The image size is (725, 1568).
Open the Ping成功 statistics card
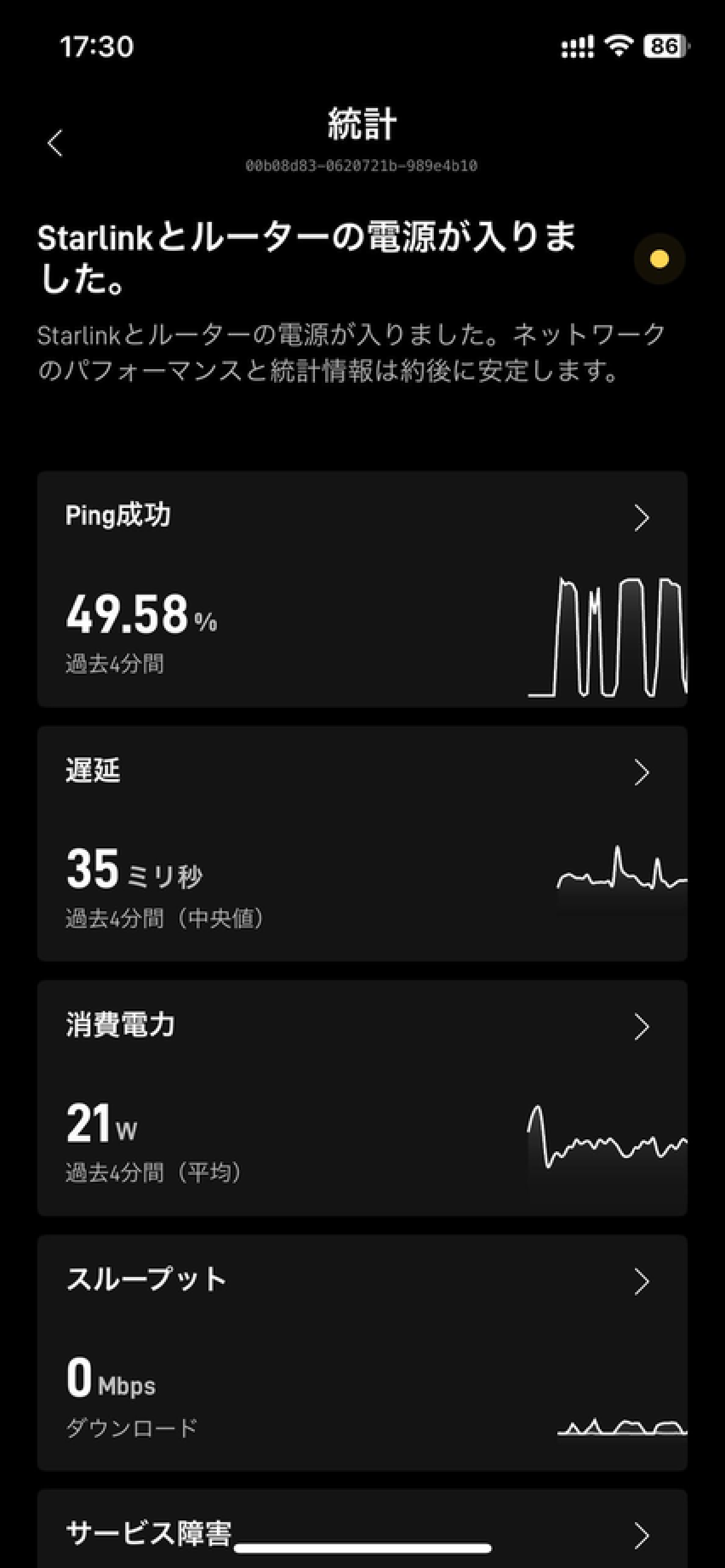click(362, 588)
